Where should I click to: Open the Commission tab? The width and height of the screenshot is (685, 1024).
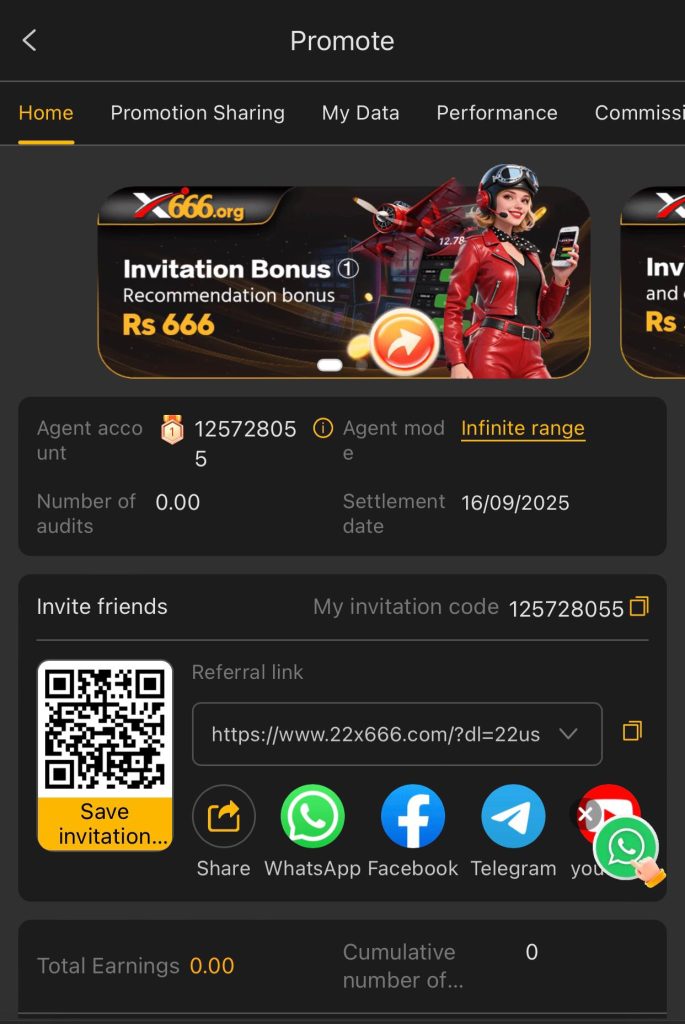(x=640, y=113)
